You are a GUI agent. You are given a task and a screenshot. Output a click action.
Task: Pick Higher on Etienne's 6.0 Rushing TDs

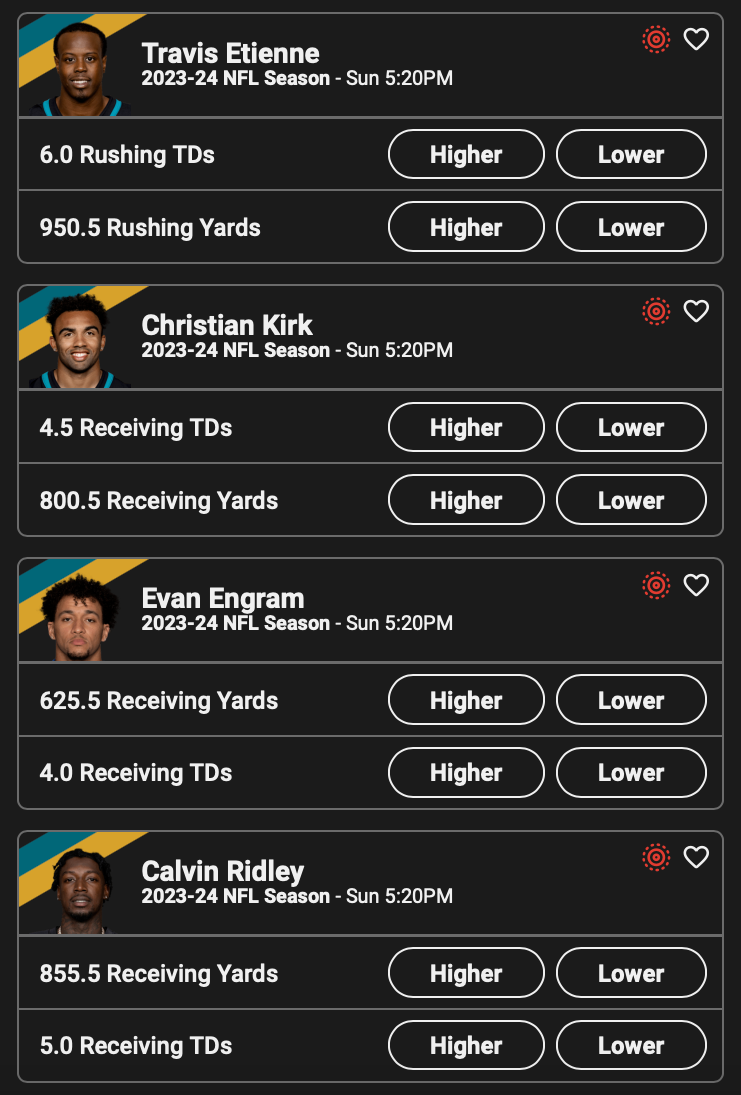(x=466, y=155)
